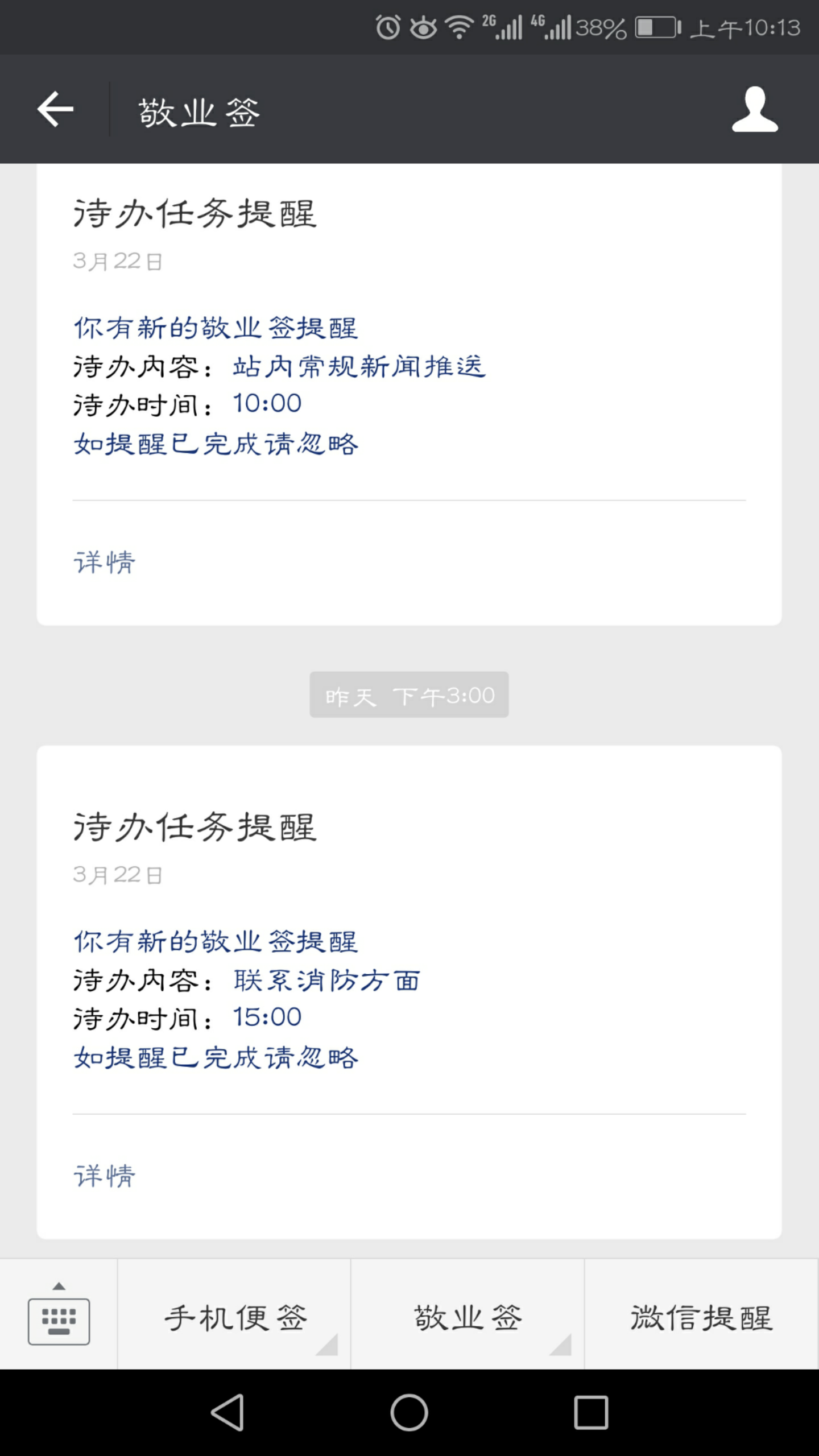This screenshot has width=819, height=1456.
Task: Open 详情 for the 联系消防方面 reminder
Action: (105, 1176)
